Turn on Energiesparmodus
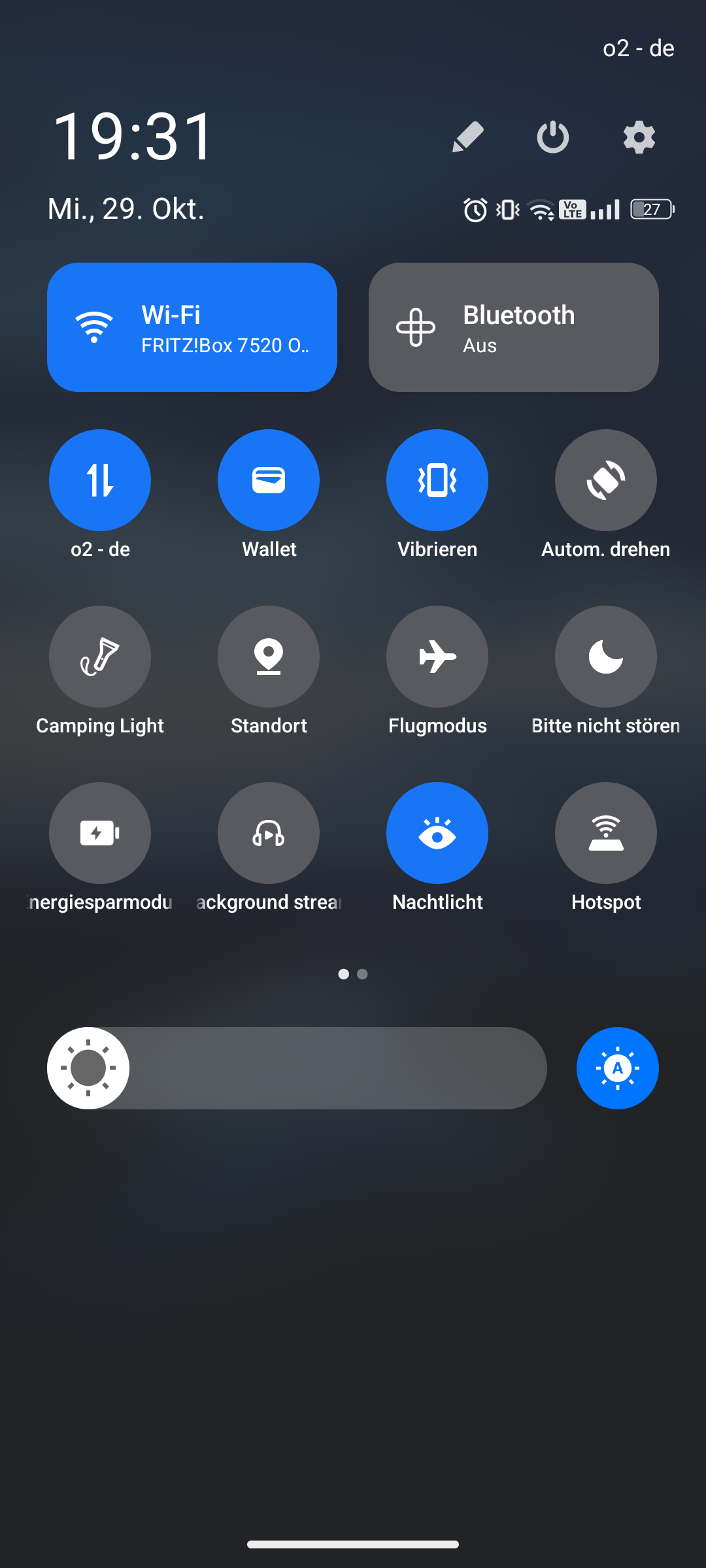 coord(100,833)
